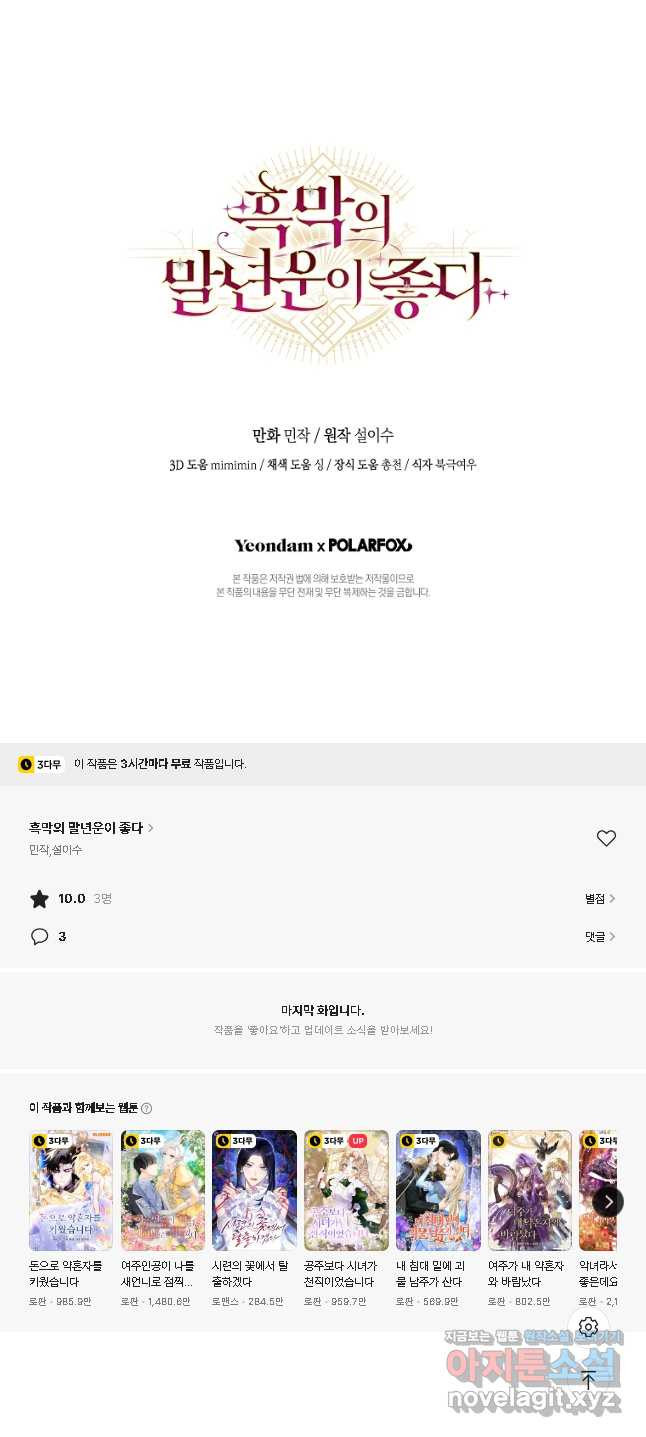Viewport: 646px width, 1437px height.
Task: Tap the help icon beside 이 작품과 함께보는 웹툰
Action: [x=147, y=1108]
